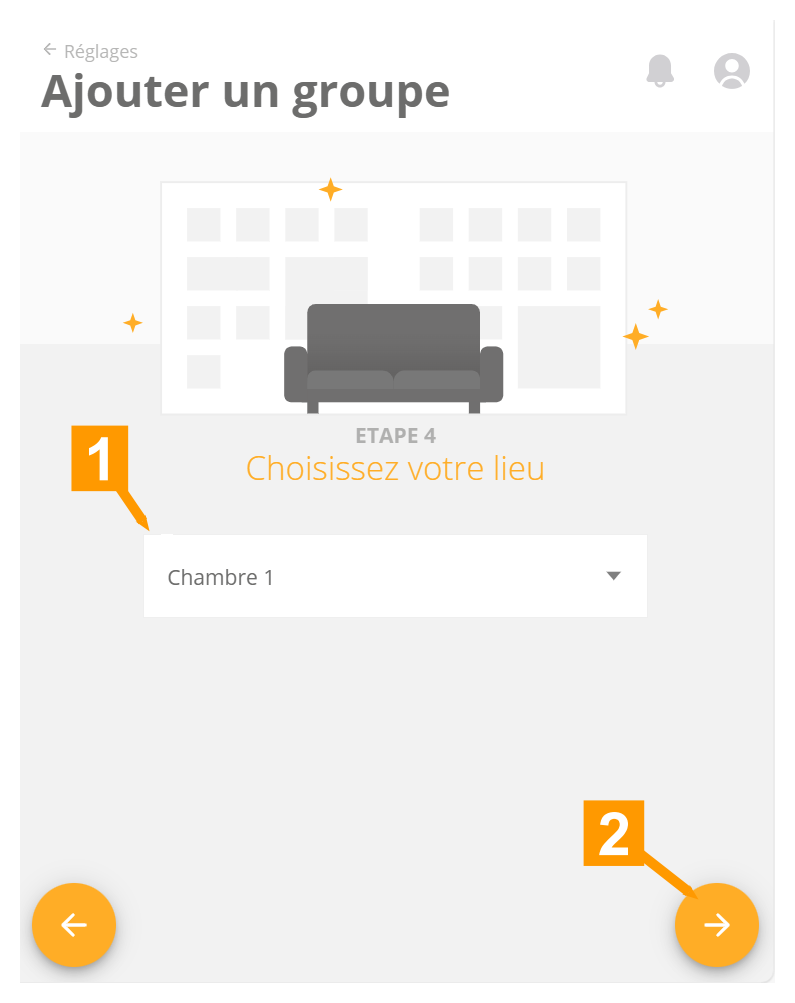Click the ETAPE 4 step label
This screenshot has width=795, height=1003.
(395, 435)
